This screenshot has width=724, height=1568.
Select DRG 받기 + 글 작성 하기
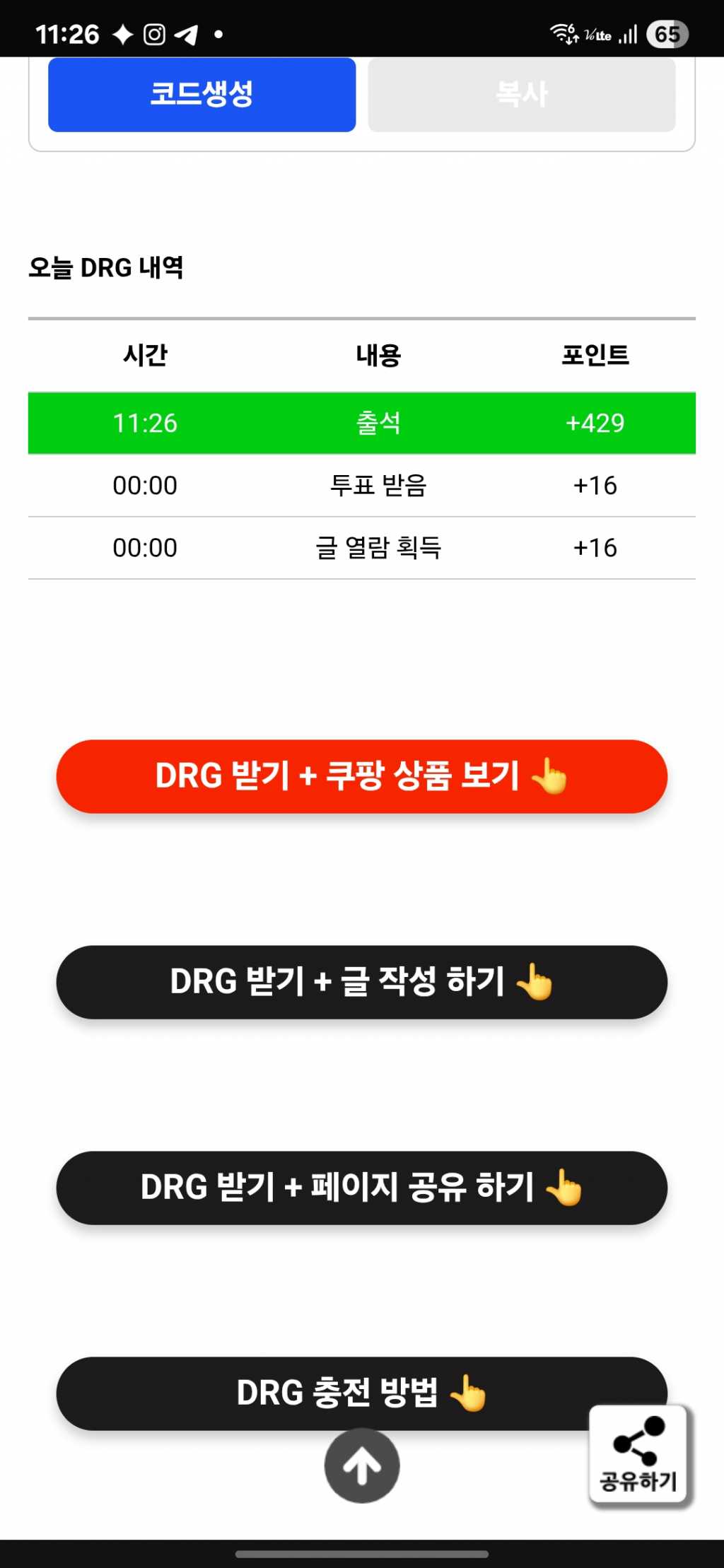[x=361, y=982]
